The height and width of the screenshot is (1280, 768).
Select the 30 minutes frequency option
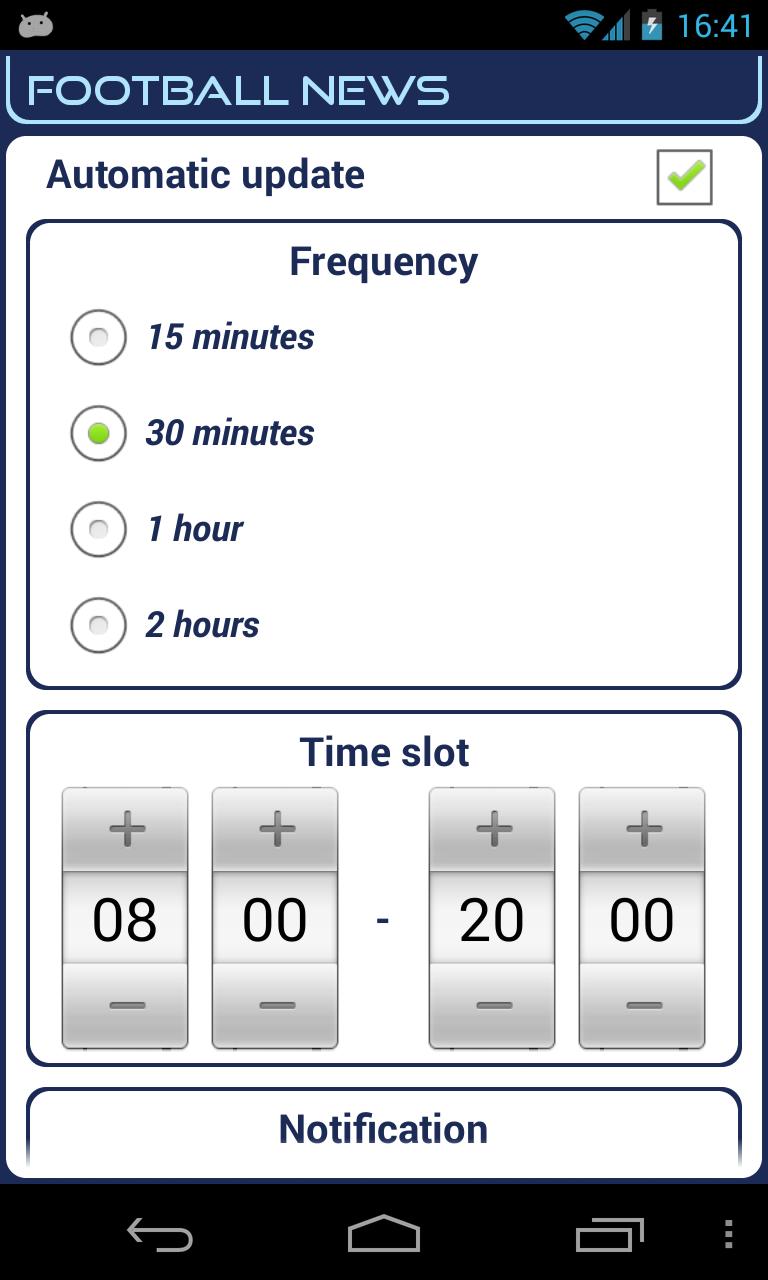pos(99,433)
